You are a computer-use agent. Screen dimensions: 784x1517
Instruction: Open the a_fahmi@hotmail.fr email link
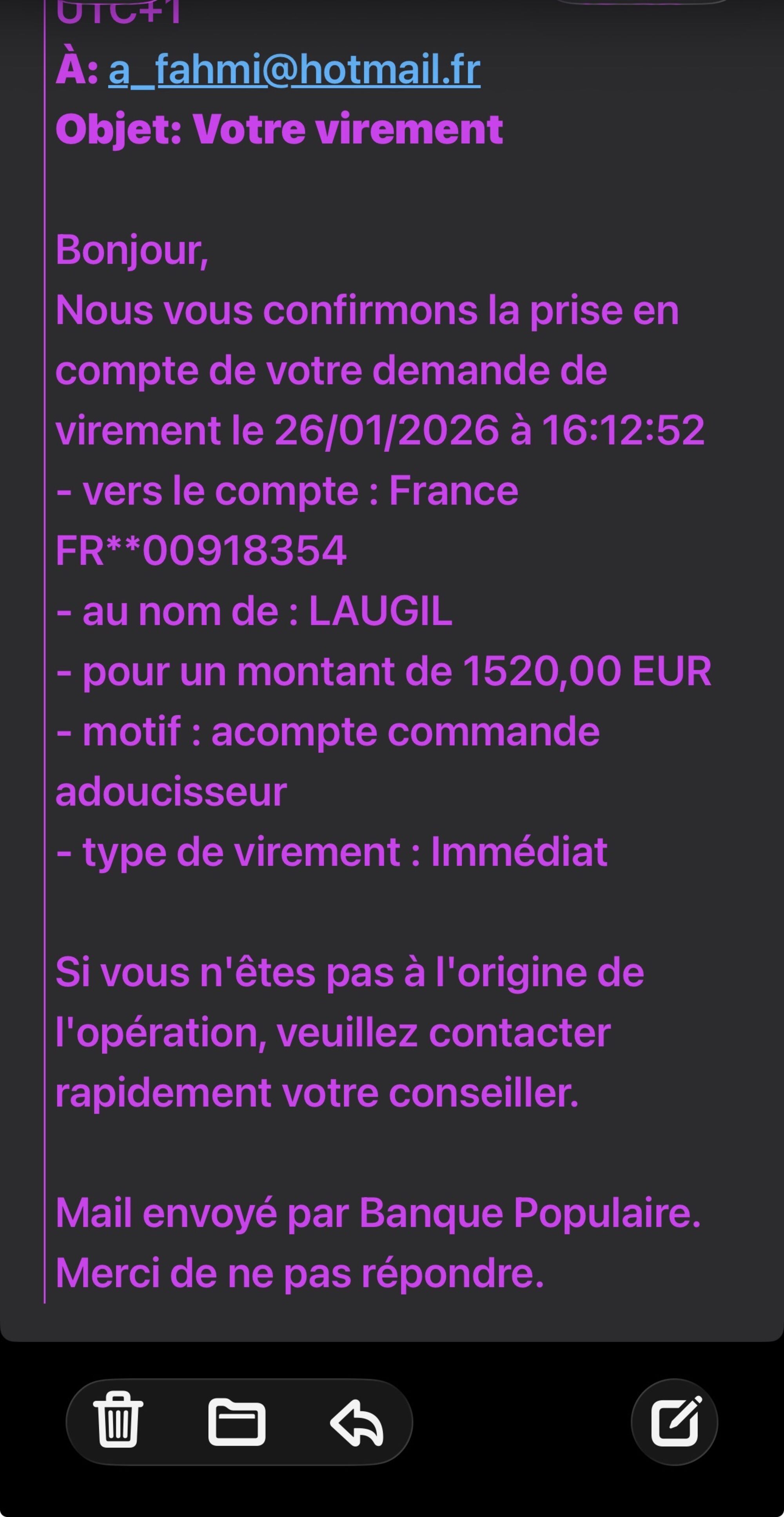pos(294,71)
